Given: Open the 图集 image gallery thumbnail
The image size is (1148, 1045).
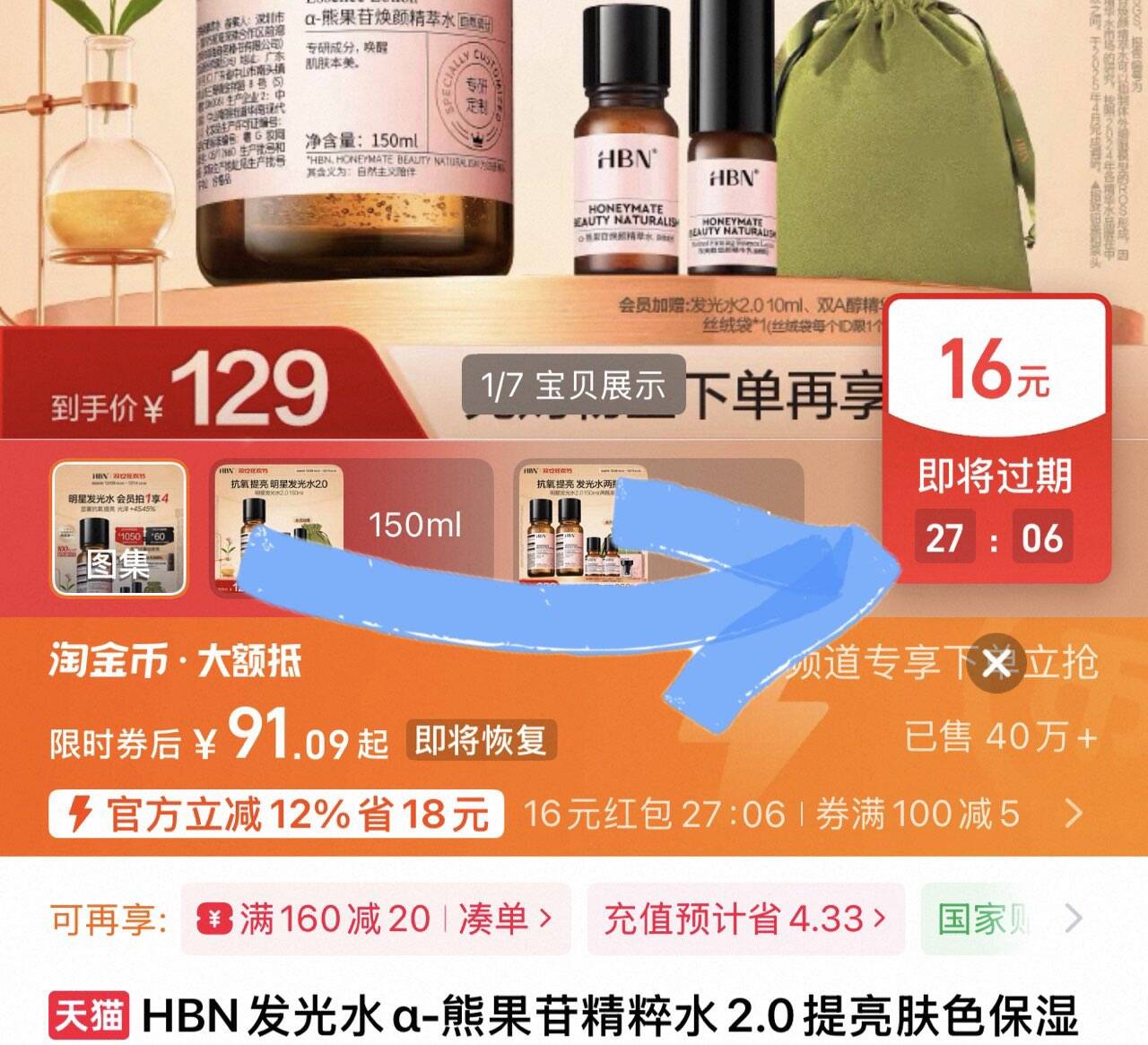Looking at the screenshot, I should (119, 528).
